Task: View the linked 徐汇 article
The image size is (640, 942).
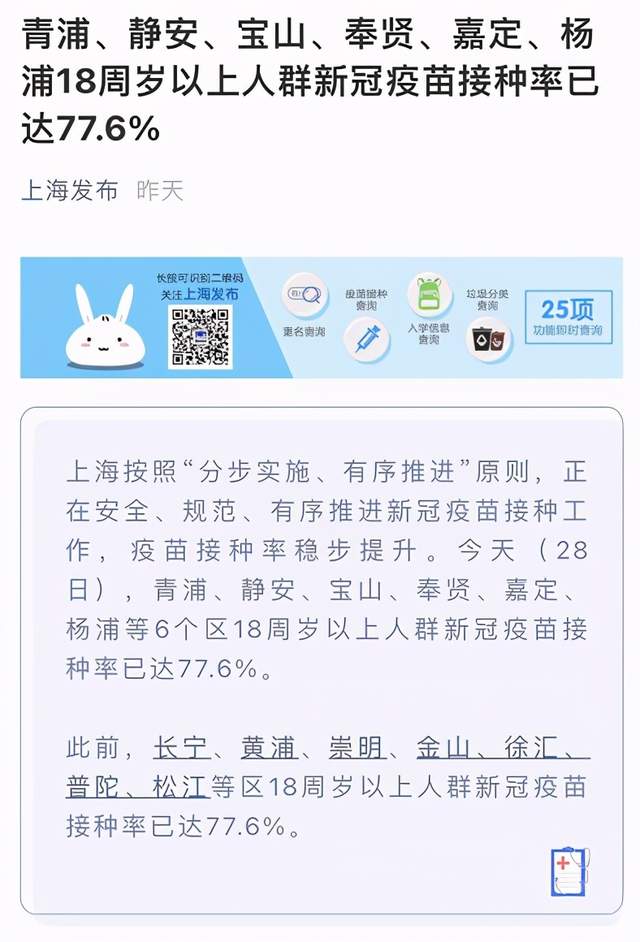Action: coord(532,747)
